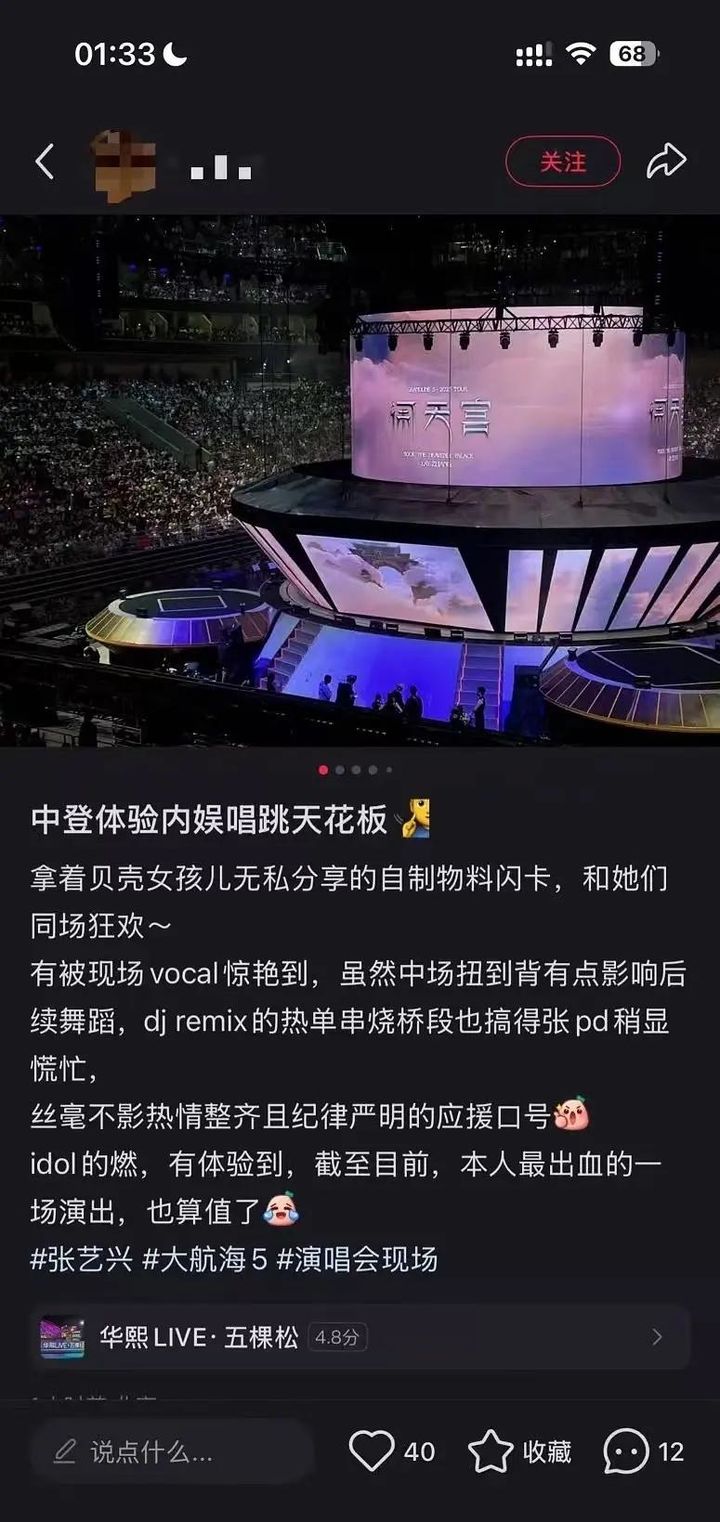
Task: Like this post with the heart icon
Action: 372,1452
